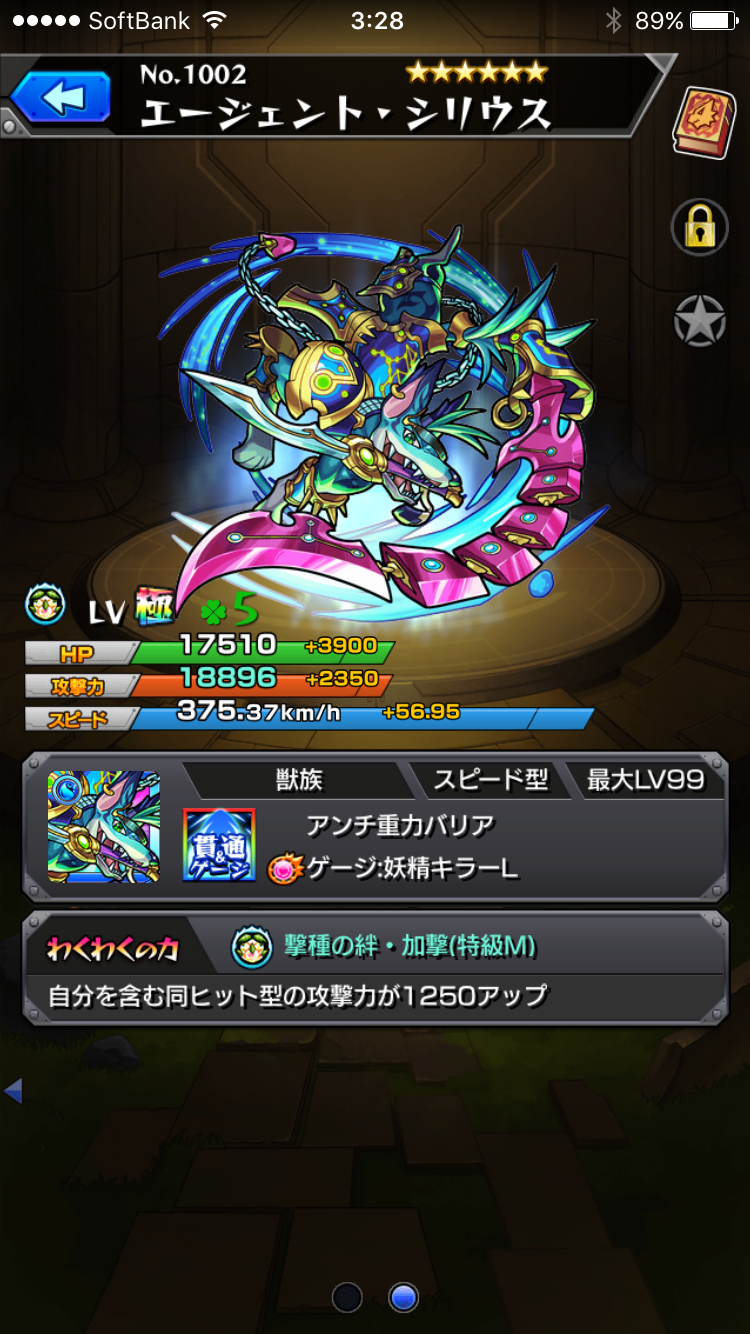Tap the 貫通 gauge shot type icon

[219, 845]
